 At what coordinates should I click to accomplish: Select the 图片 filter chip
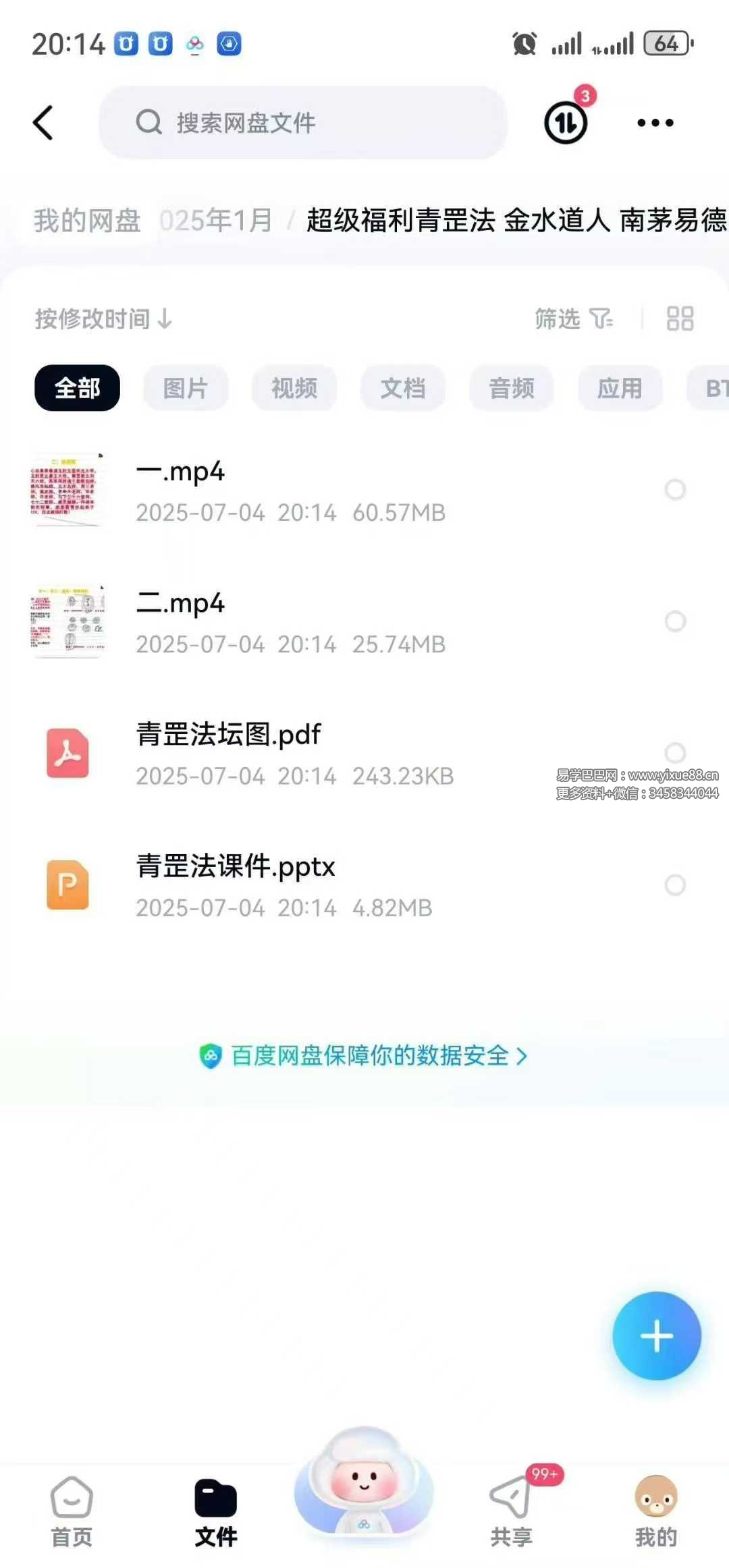click(186, 388)
